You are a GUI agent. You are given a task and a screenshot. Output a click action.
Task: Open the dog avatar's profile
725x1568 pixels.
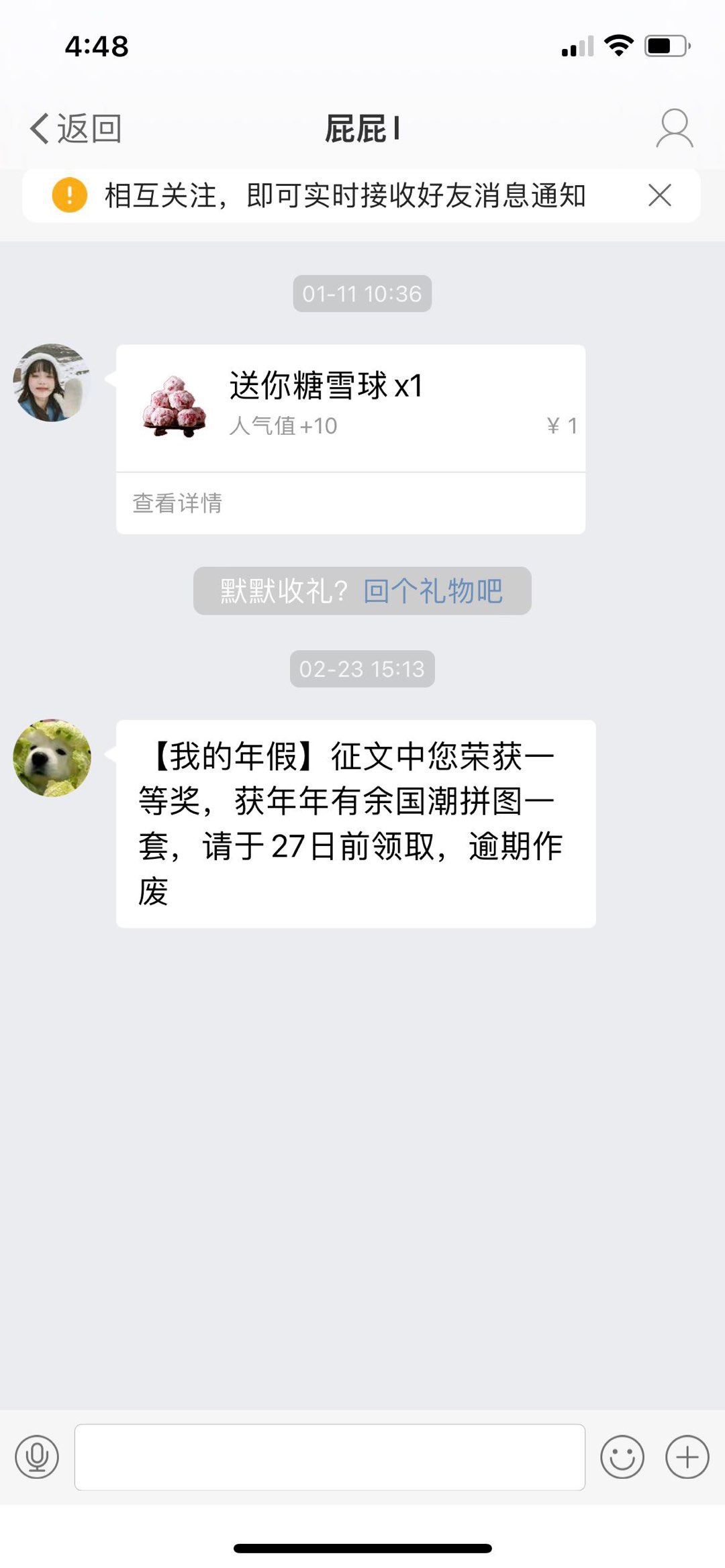52,758
